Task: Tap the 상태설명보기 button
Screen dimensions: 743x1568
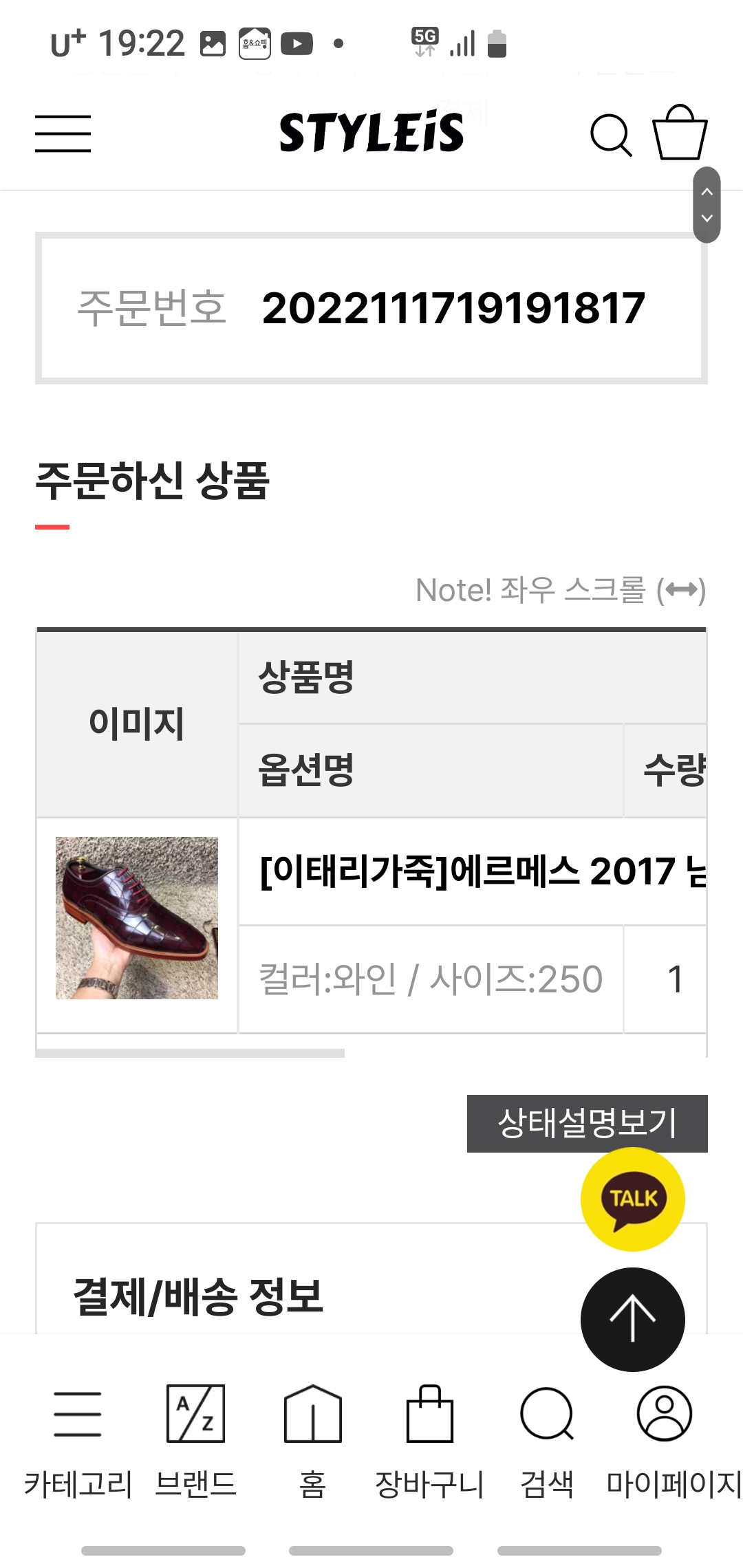Action: (x=587, y=1123)
